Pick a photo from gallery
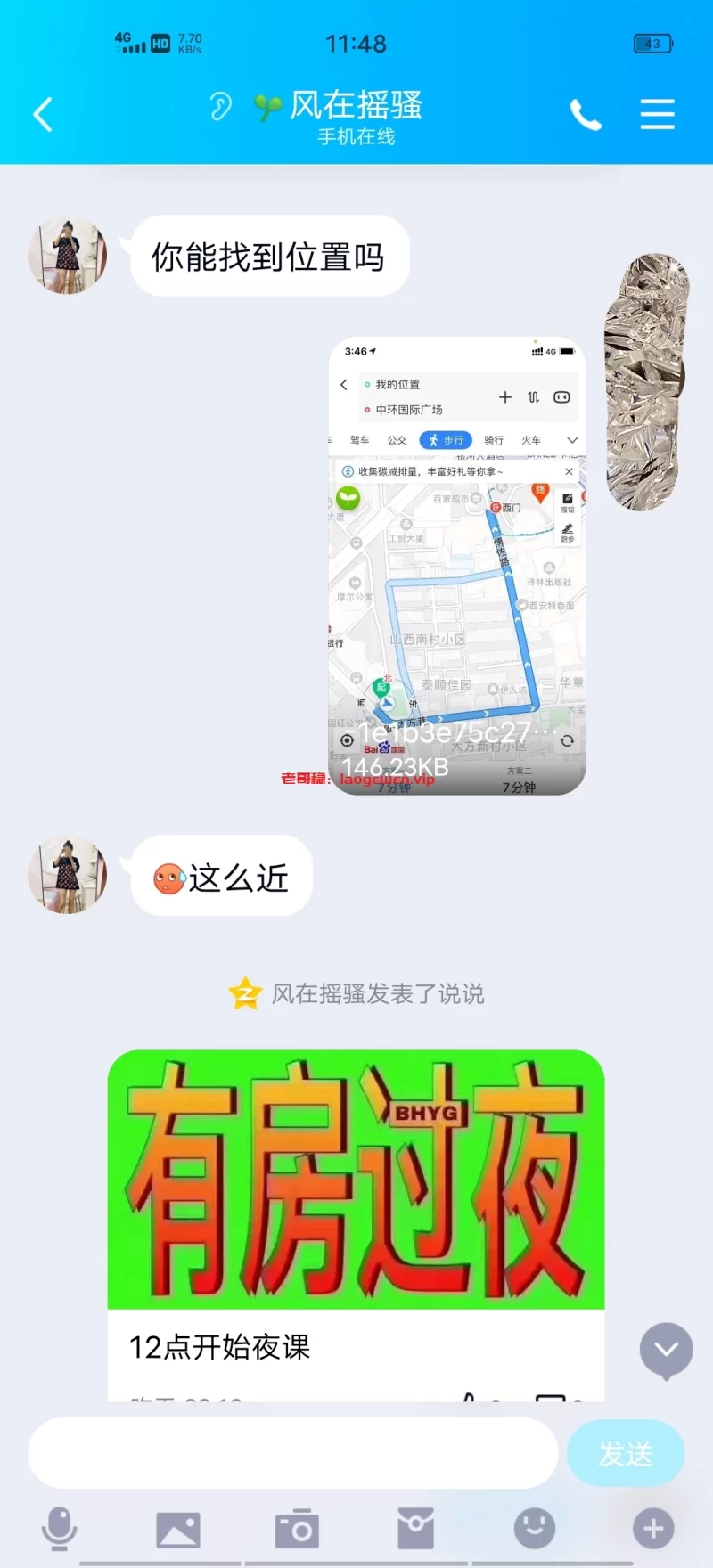 click(x=178, y=1529)
